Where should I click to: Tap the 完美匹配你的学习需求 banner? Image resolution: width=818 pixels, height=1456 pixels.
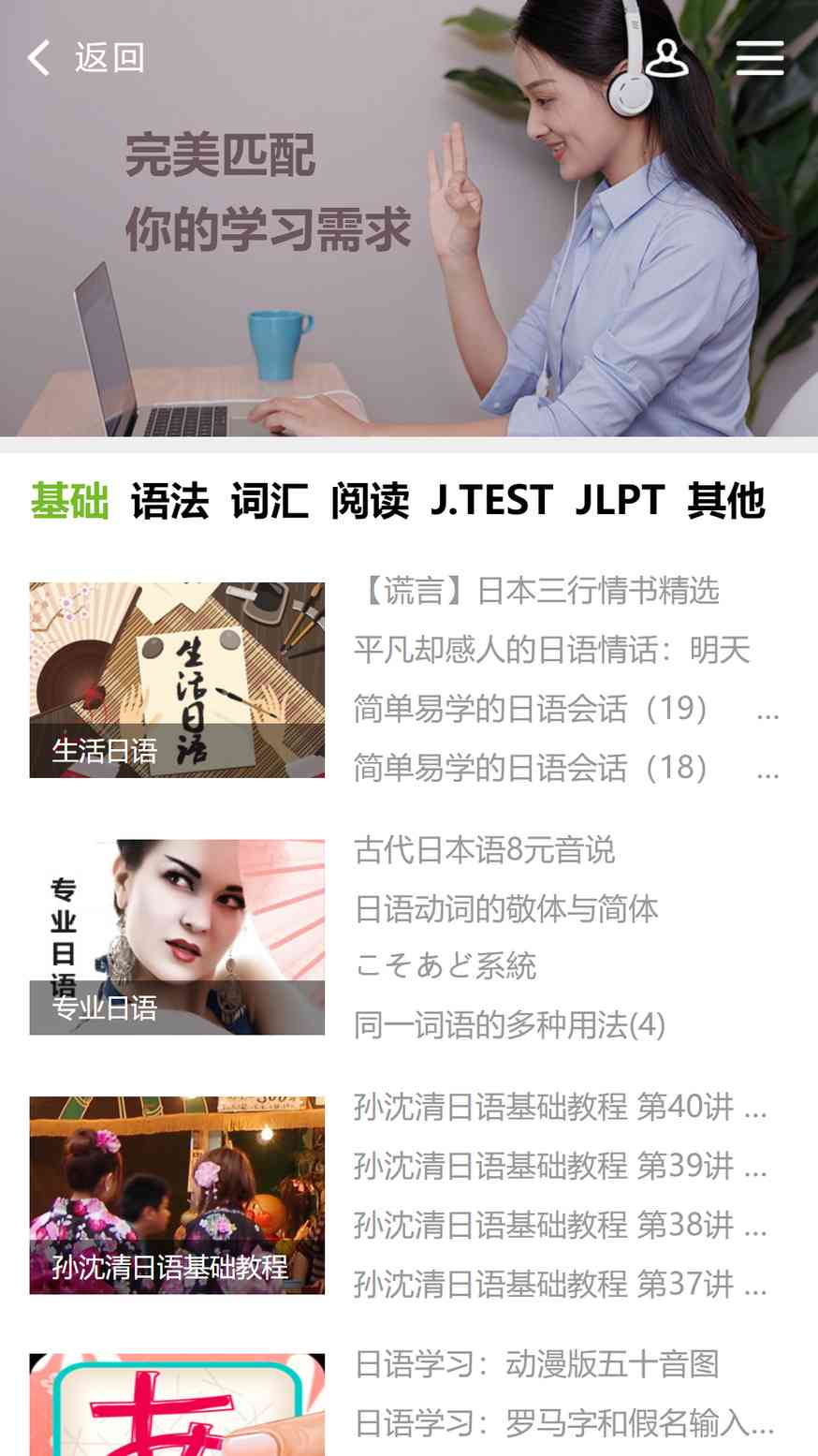[x=409, y=218]
